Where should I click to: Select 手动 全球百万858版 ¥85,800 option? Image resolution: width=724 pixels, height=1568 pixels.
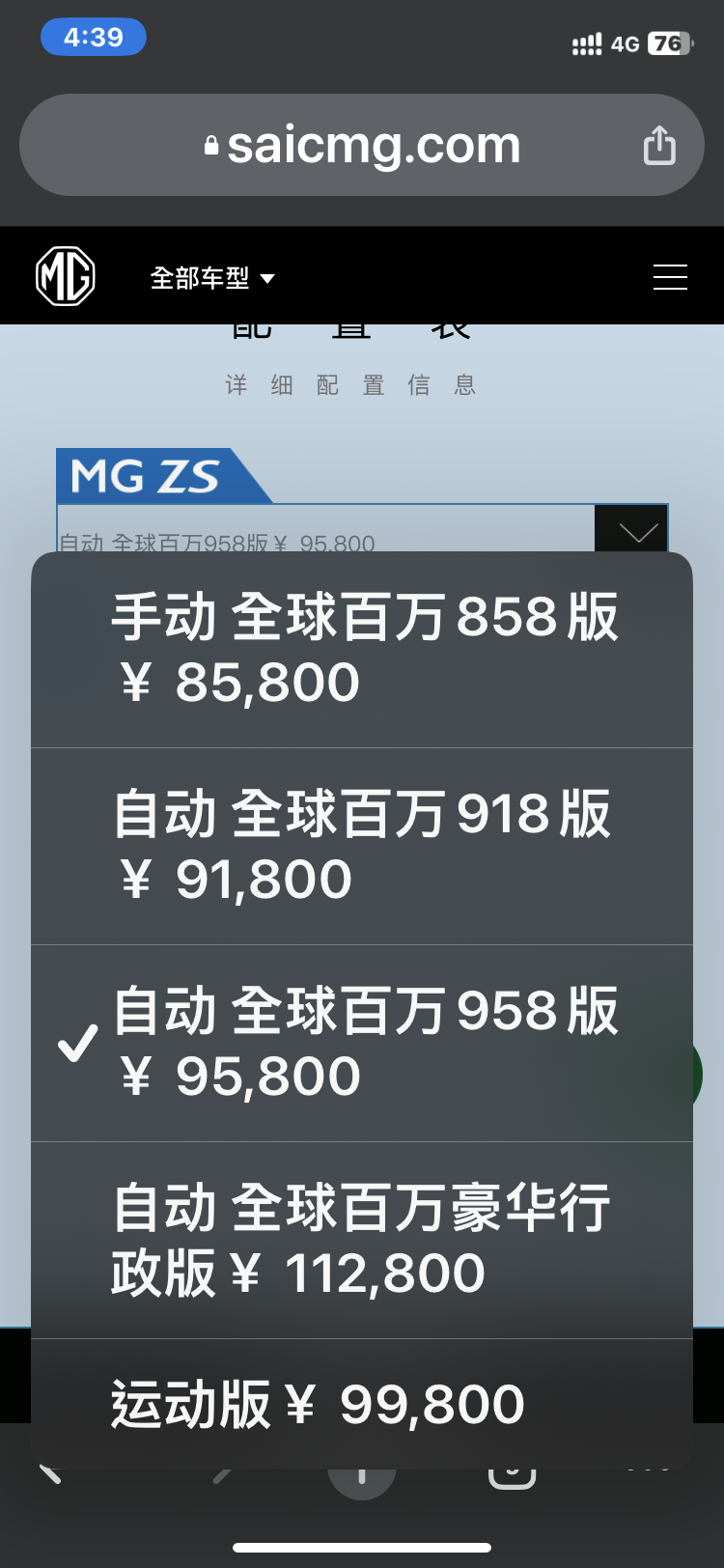(362, 650)
